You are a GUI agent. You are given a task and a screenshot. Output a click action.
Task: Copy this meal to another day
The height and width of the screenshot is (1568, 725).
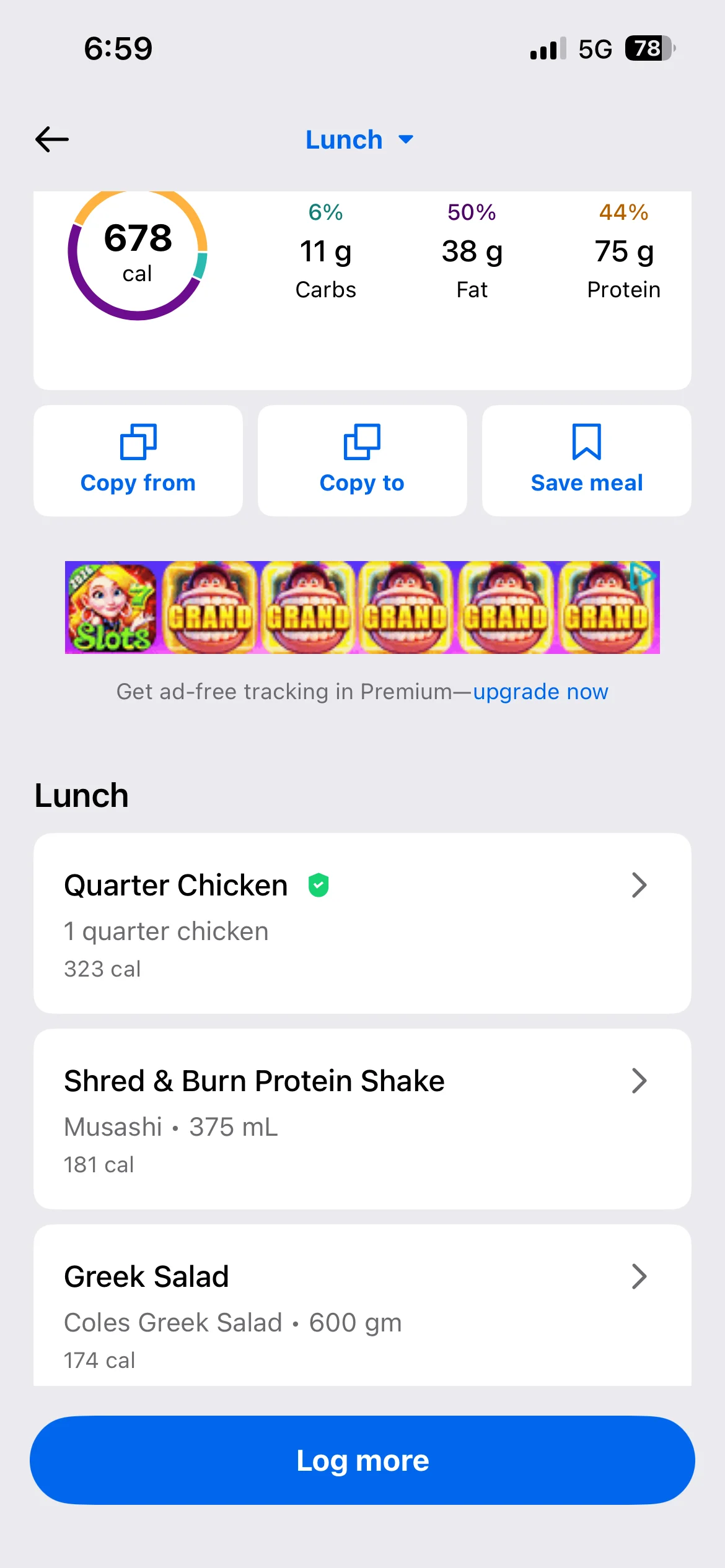(362, 461)
